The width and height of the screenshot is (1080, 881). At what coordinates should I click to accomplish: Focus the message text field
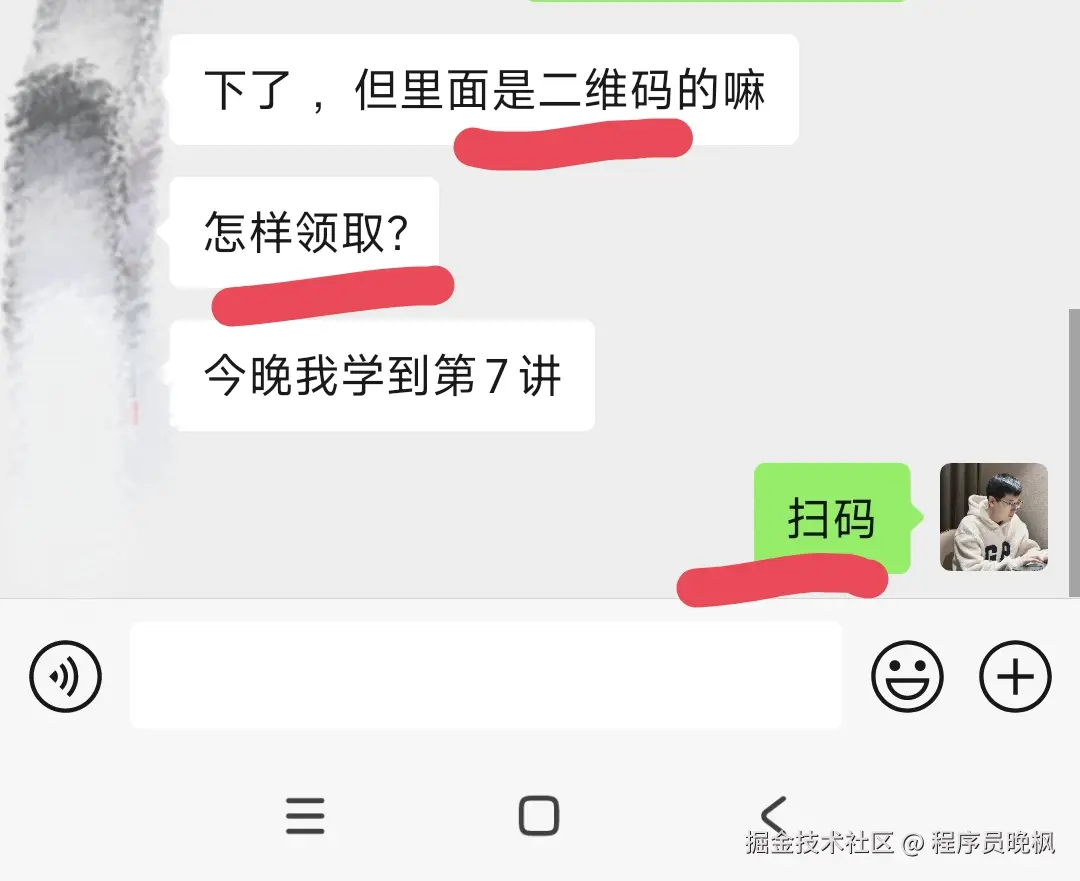(x=485, y=675)
